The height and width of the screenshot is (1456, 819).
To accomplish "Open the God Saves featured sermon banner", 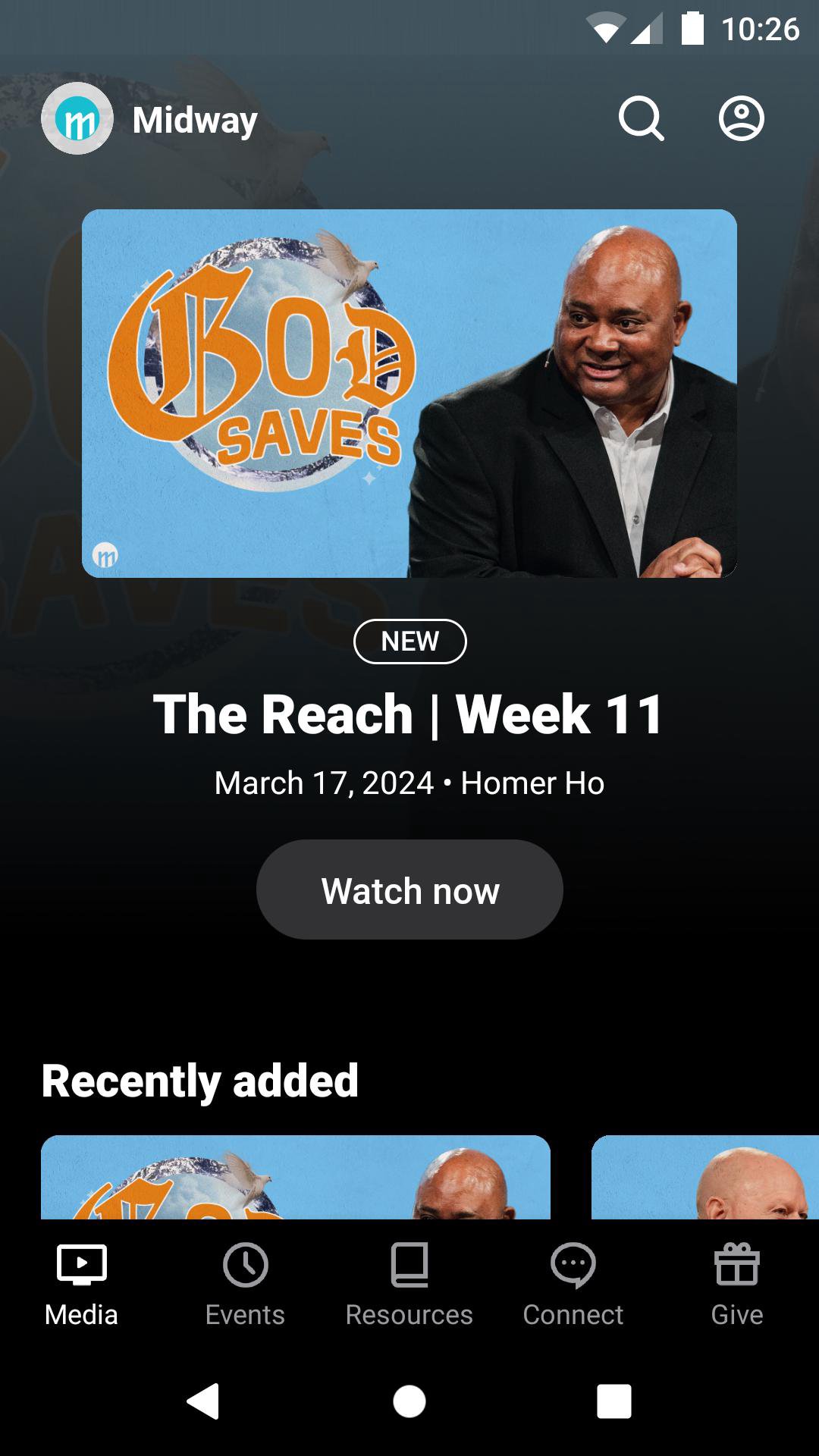I will tap(409, 393).
